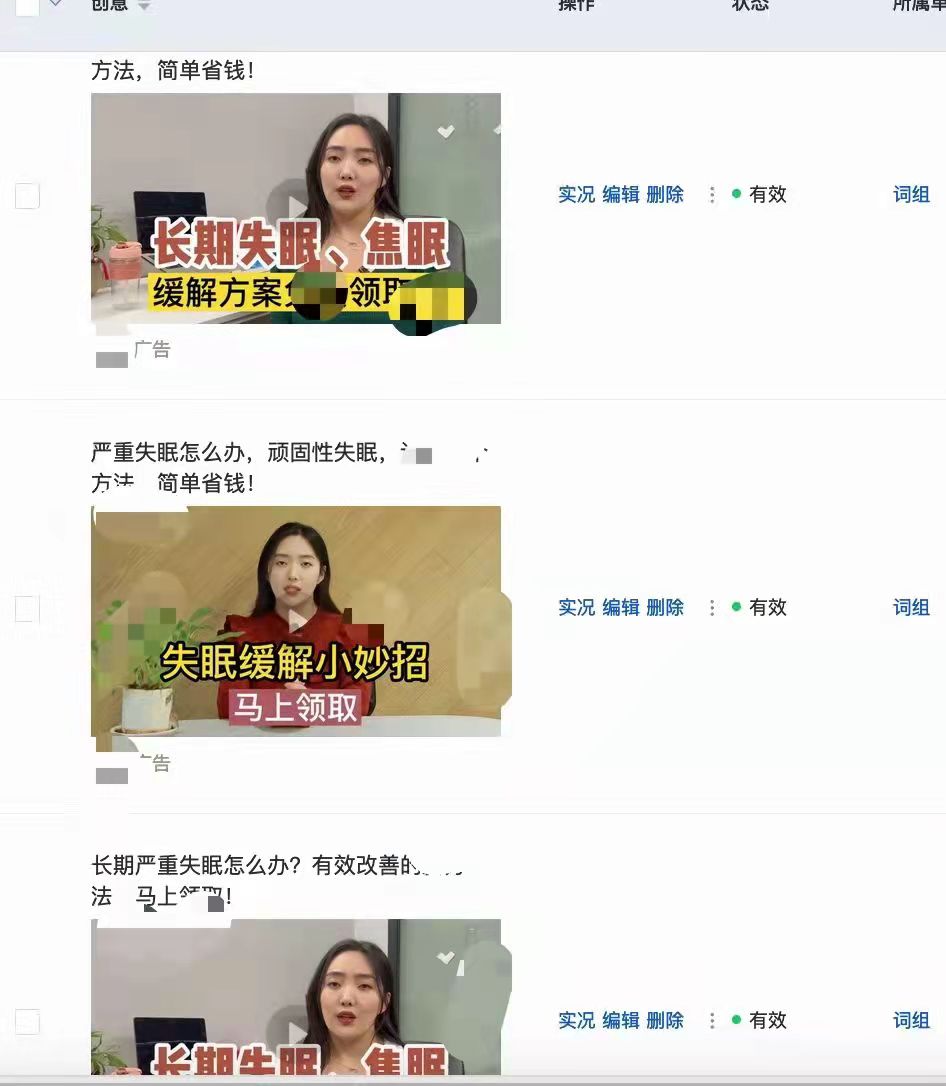
Task: Check the box for the 长期严重失眠怎么办 ad
Action: point(27,1021)
